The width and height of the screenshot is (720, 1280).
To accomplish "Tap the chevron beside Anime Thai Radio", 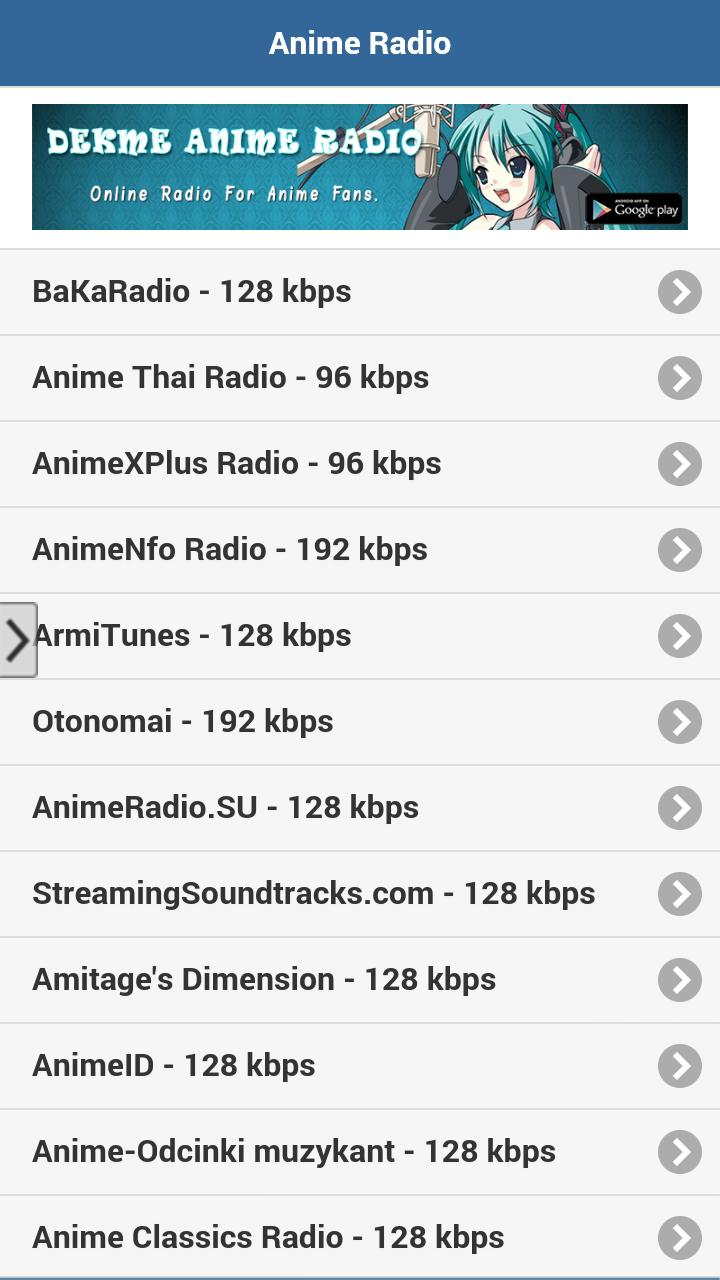I will click(x=681, y=378).
